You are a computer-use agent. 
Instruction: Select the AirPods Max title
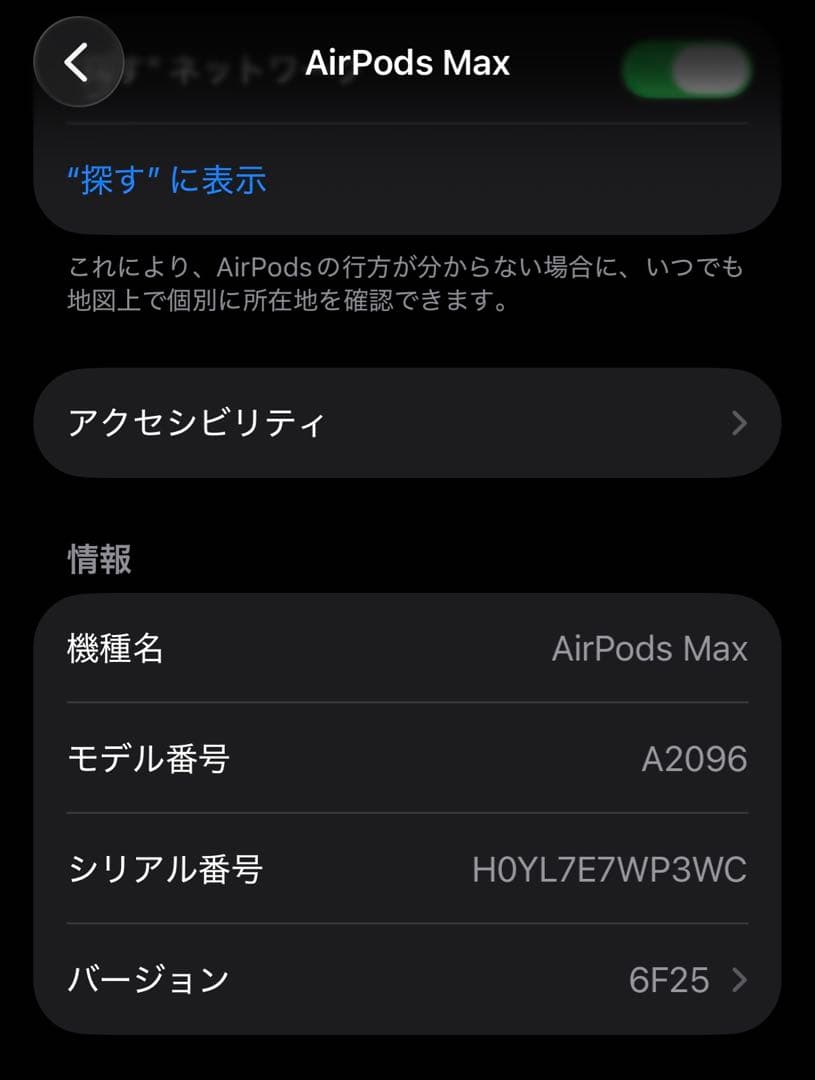[x=407, y=62]
